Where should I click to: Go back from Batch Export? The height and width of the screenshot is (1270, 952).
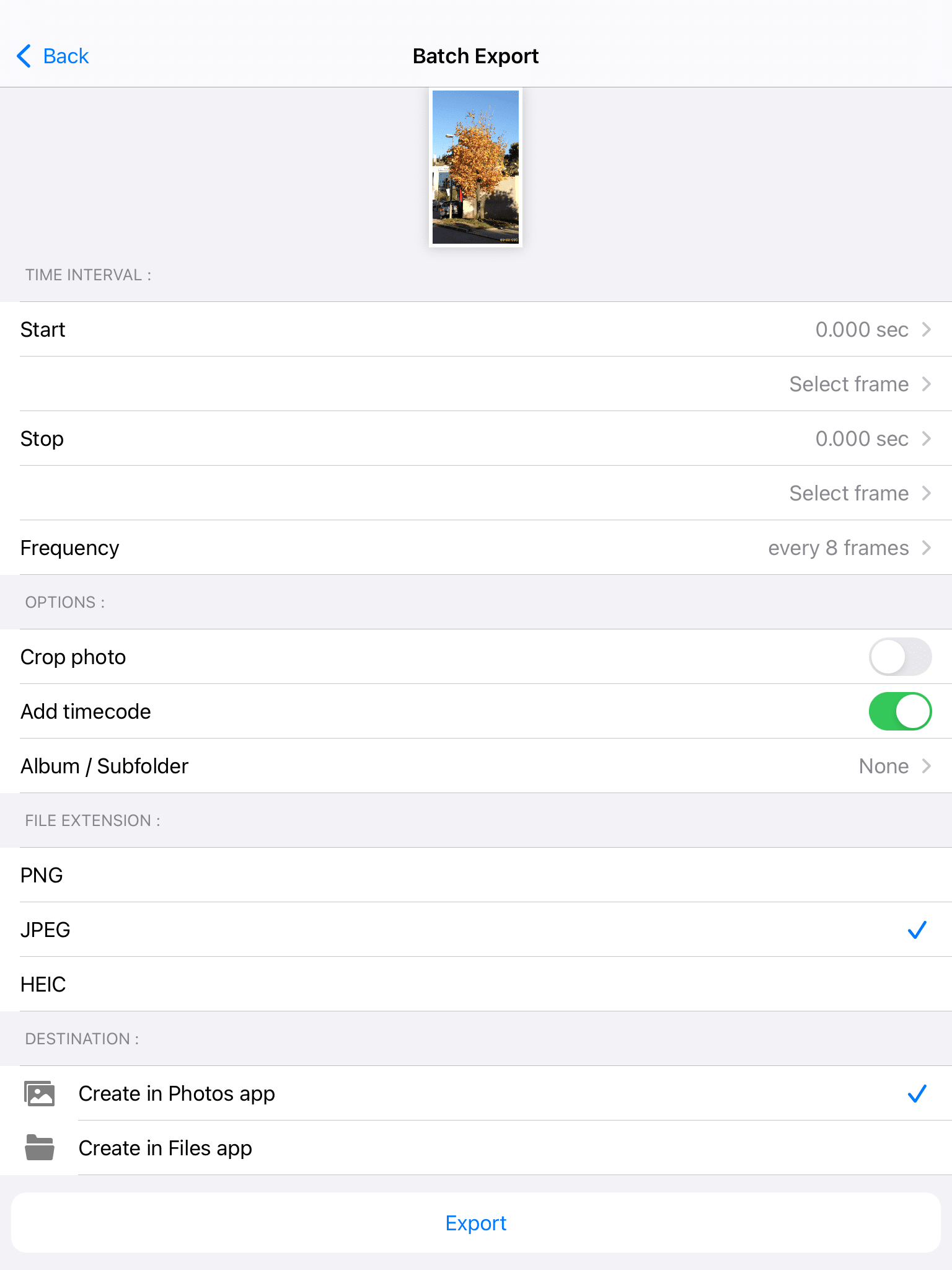[53, 56]
